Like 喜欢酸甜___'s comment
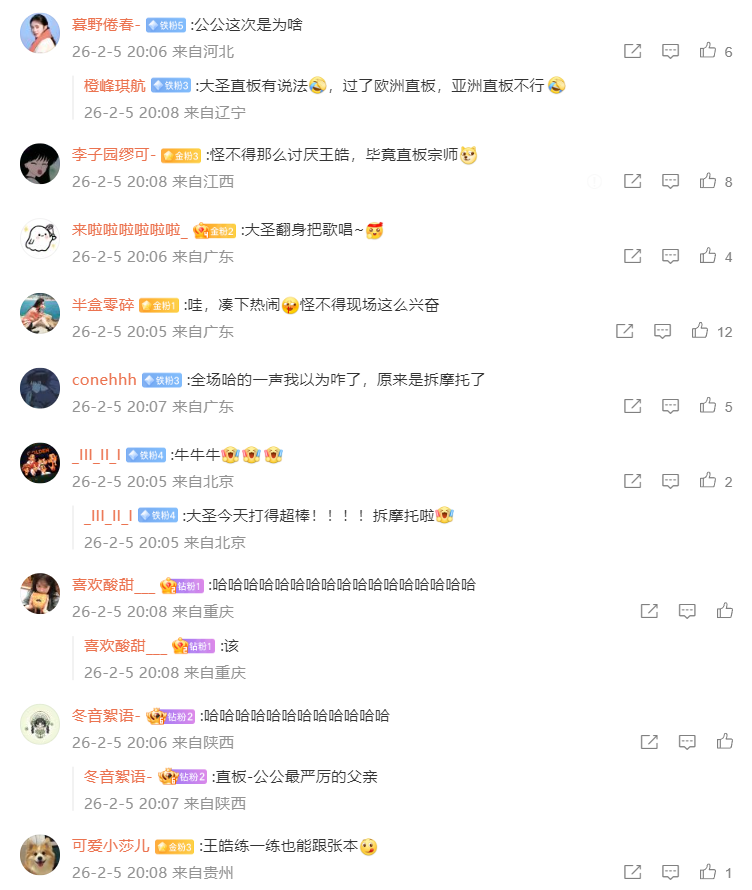752x890 pixels. [725, 611]
